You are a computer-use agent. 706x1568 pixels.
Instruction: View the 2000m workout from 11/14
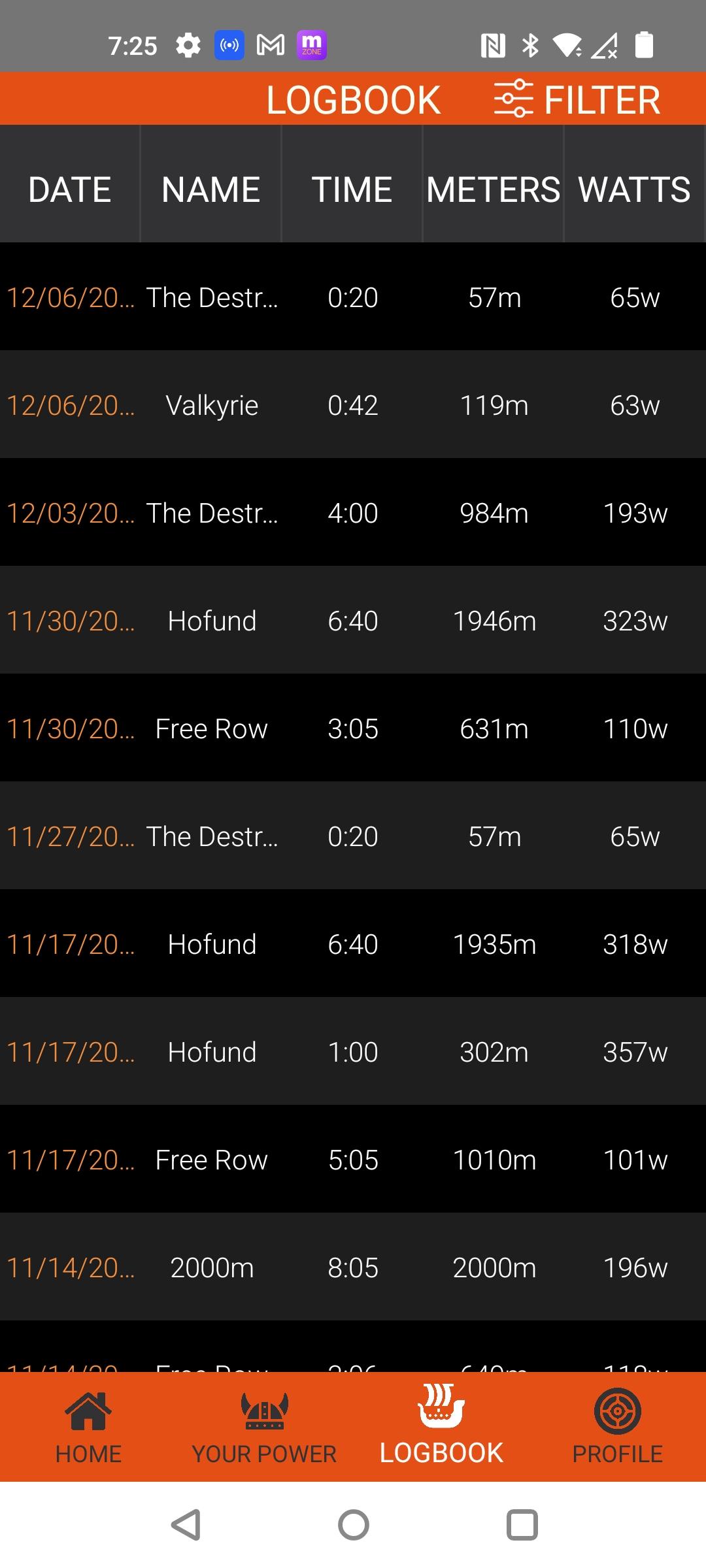[x=353, y=1267]
